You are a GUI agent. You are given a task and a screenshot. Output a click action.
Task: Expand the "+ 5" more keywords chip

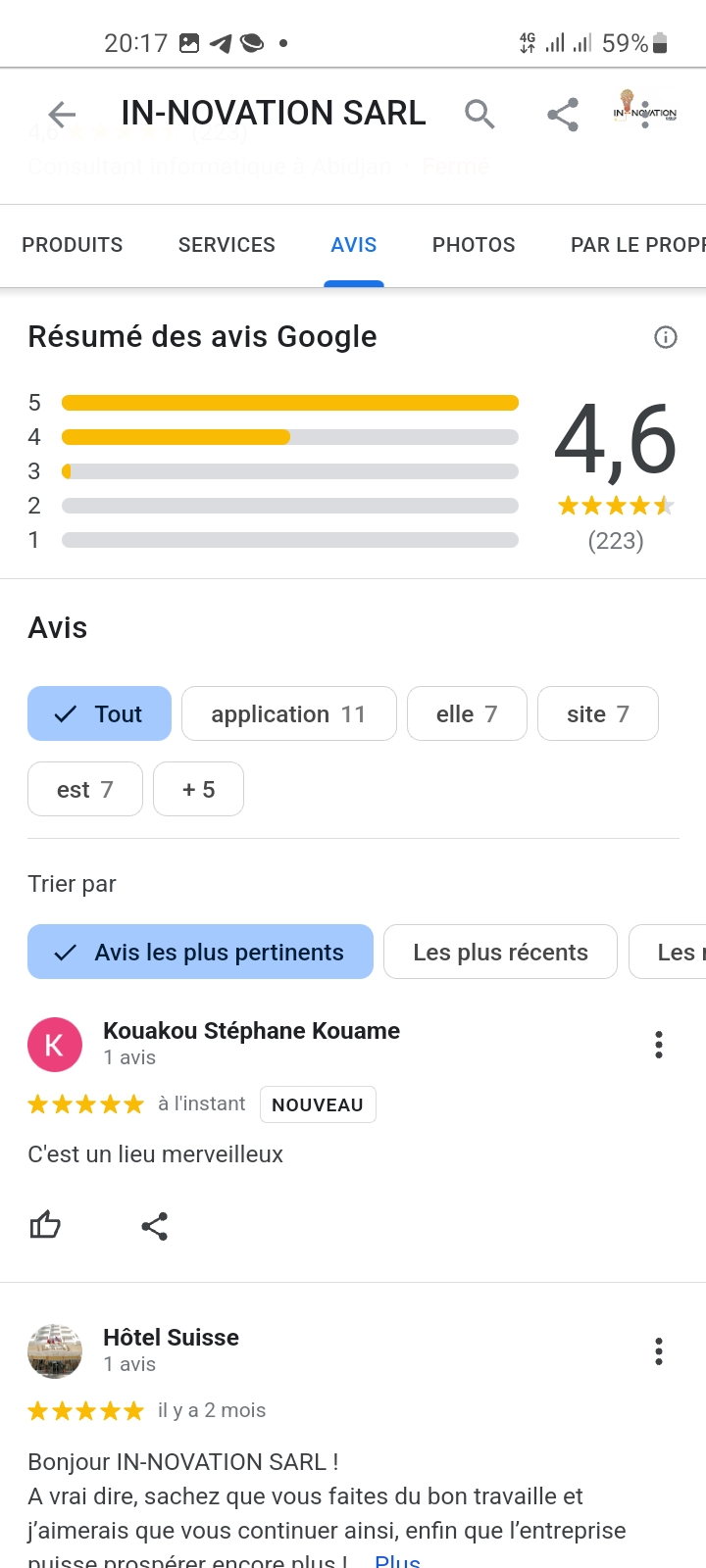[198, 789]
